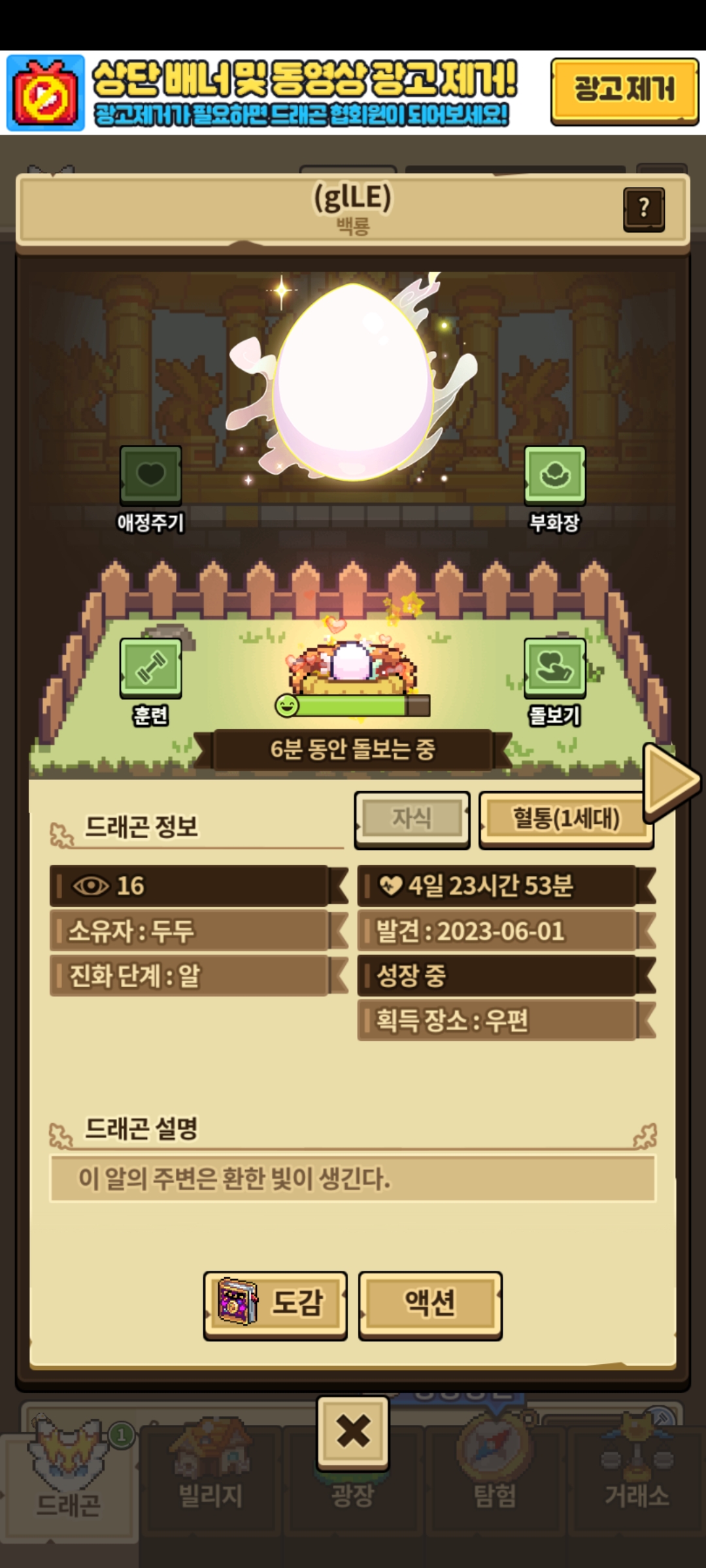
Task: Open the help question mark icon
Action: click(x=644, y=209)
